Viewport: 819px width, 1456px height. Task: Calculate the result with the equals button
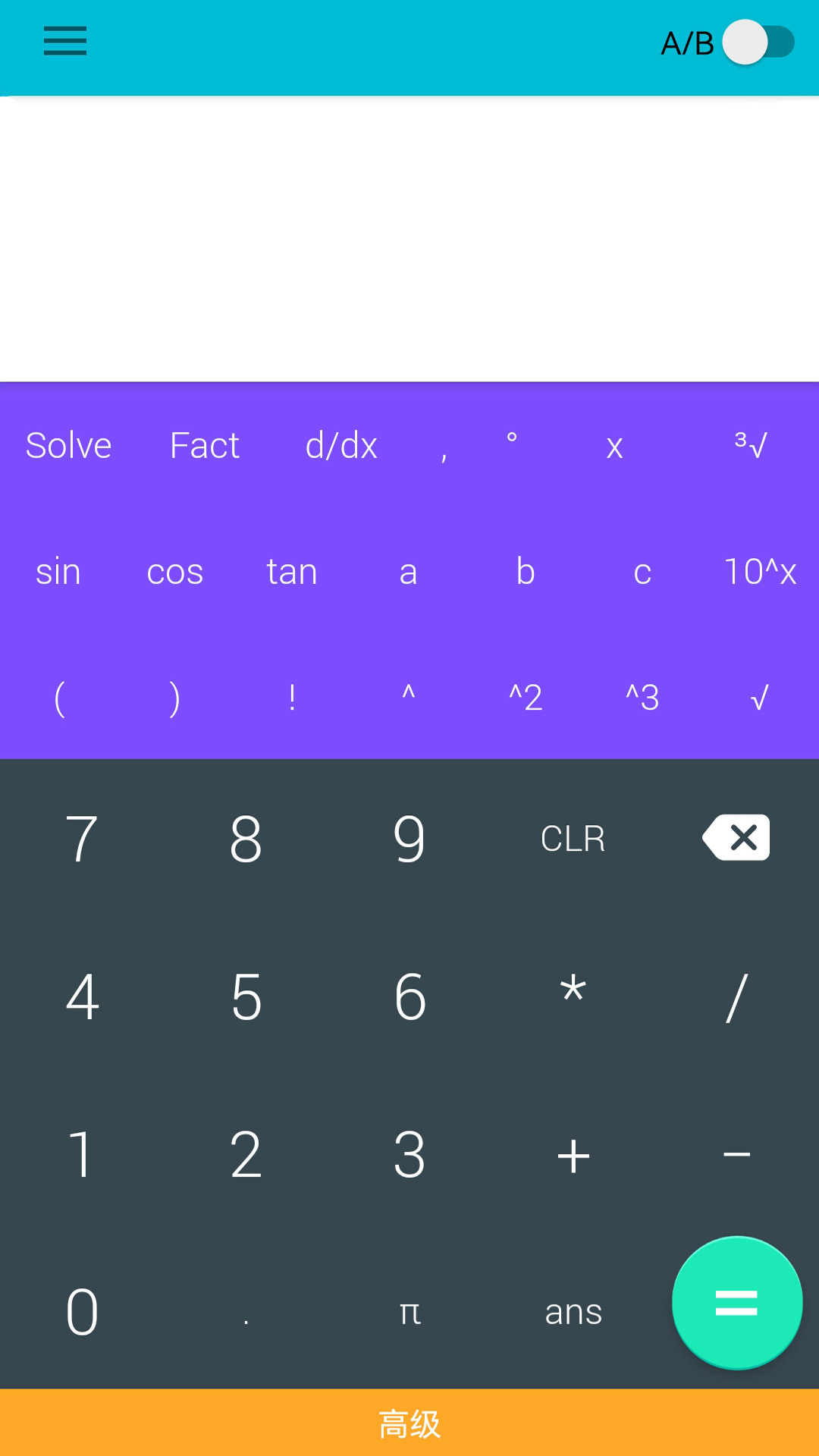point(736,1303)
